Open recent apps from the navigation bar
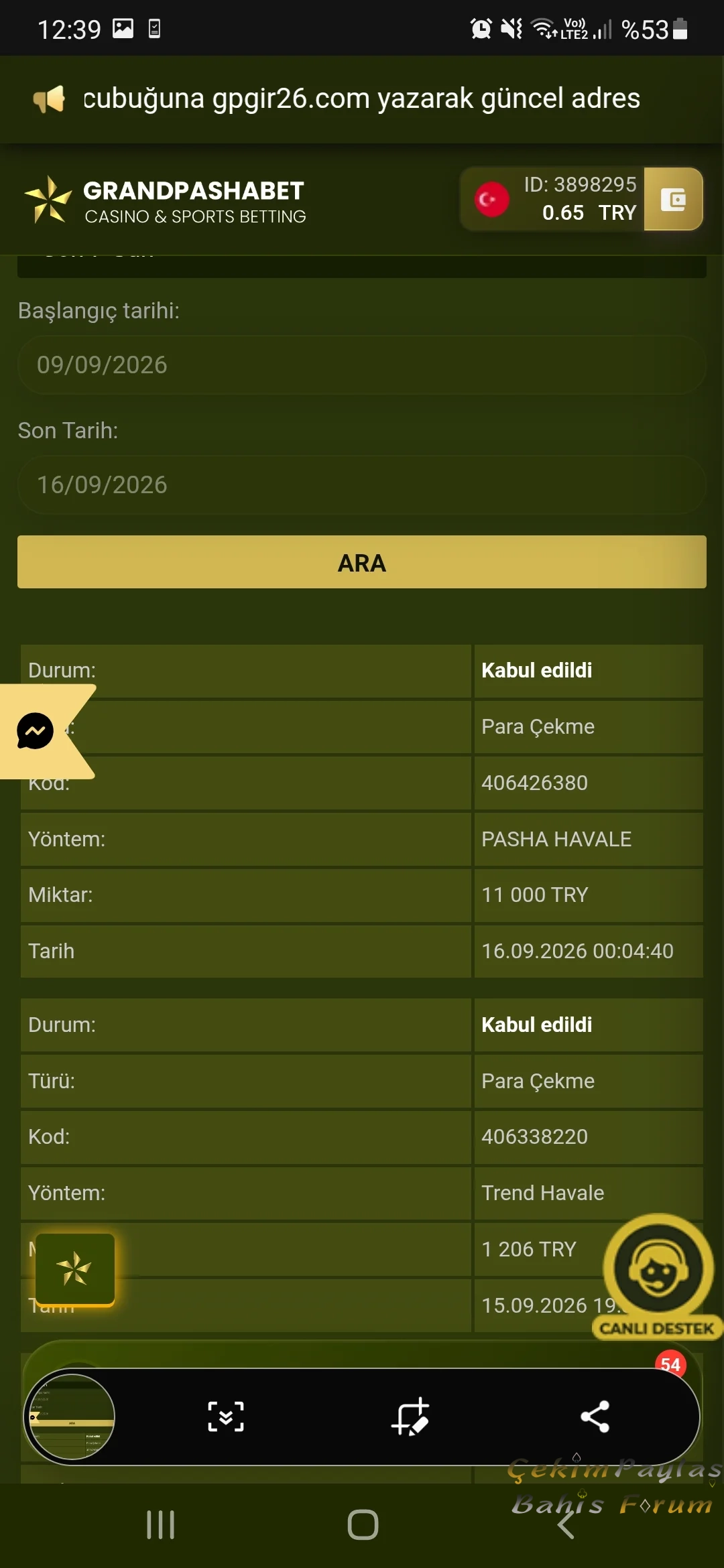724x1568 pixels. [161, 1525]
